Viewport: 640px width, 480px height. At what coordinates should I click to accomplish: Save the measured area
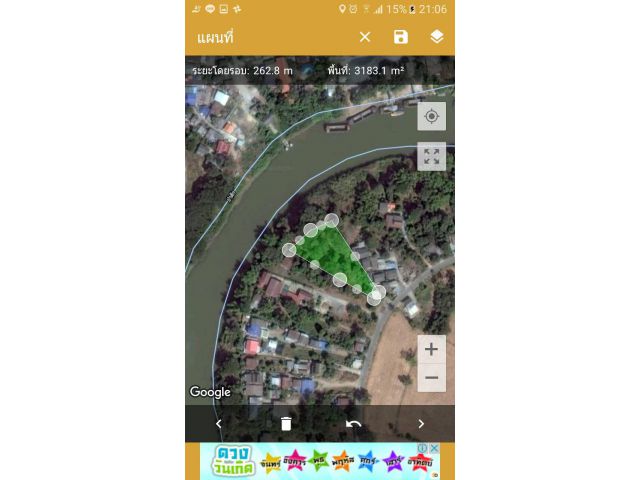tap(401, 37)
